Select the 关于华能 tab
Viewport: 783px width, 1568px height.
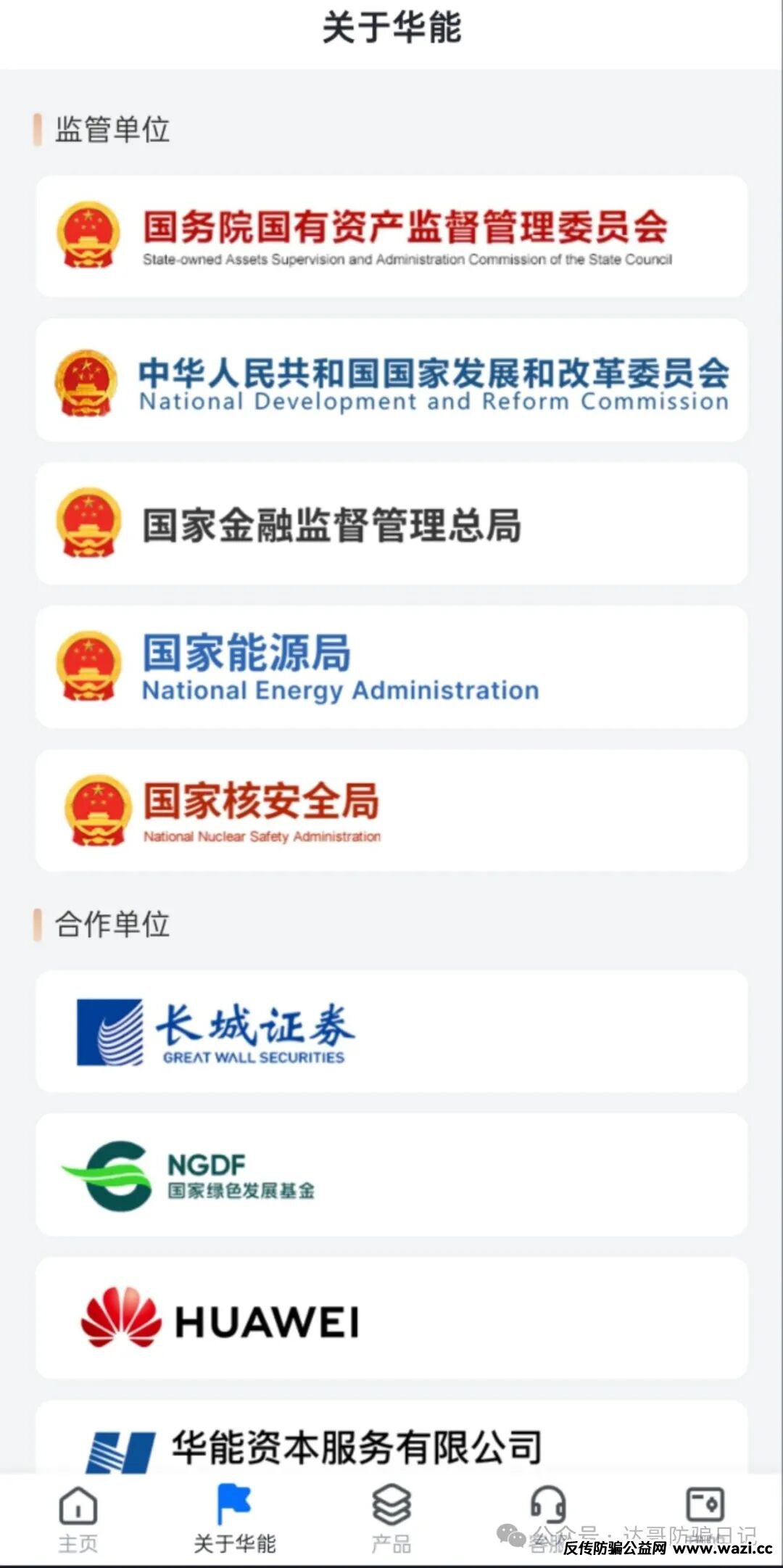point(234,1519)
